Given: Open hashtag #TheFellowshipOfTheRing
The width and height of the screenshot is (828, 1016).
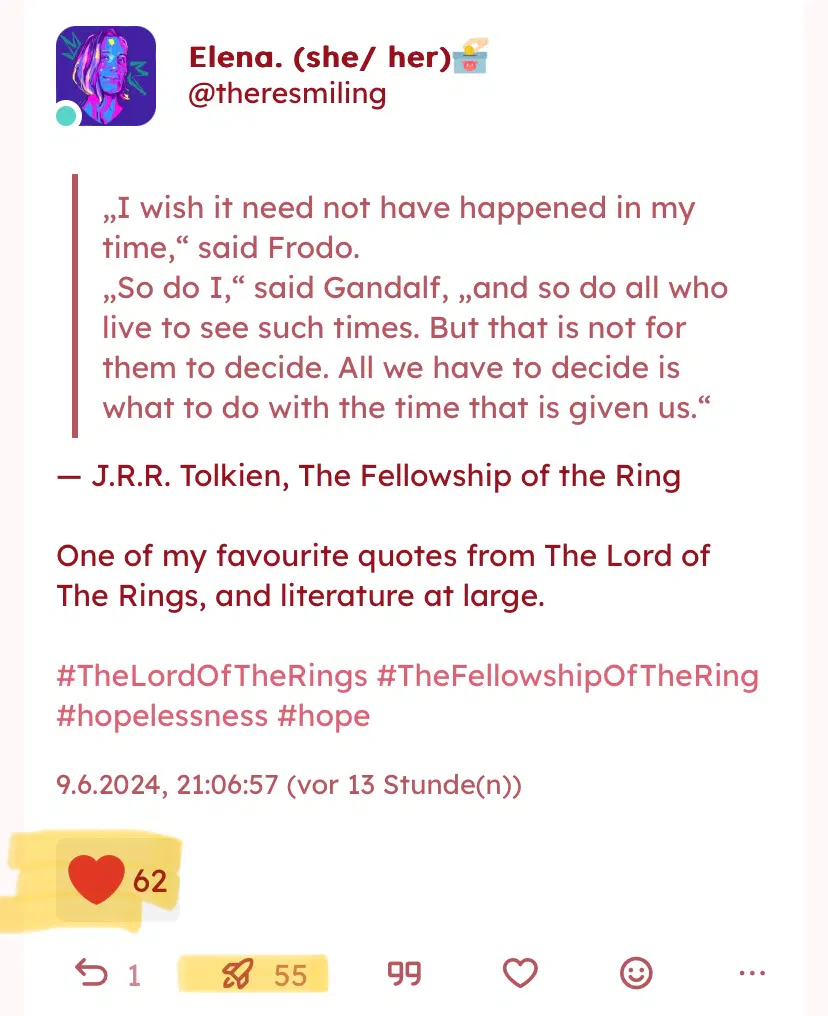Looking at the screenshot, I should pos(568,676).
